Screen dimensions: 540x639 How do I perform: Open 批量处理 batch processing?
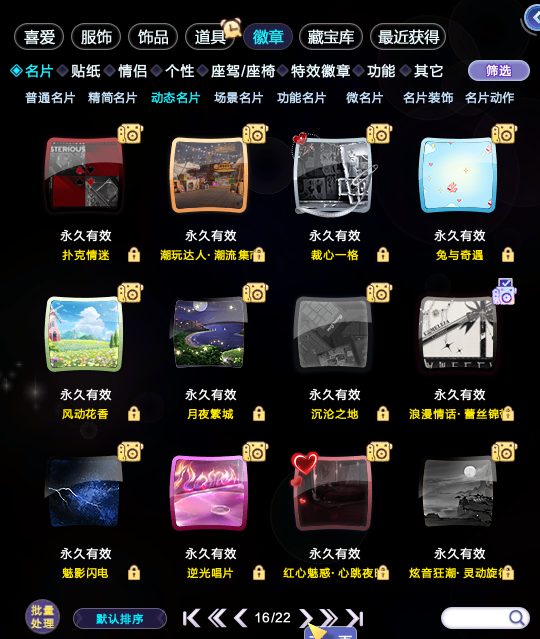coord(42,617)
